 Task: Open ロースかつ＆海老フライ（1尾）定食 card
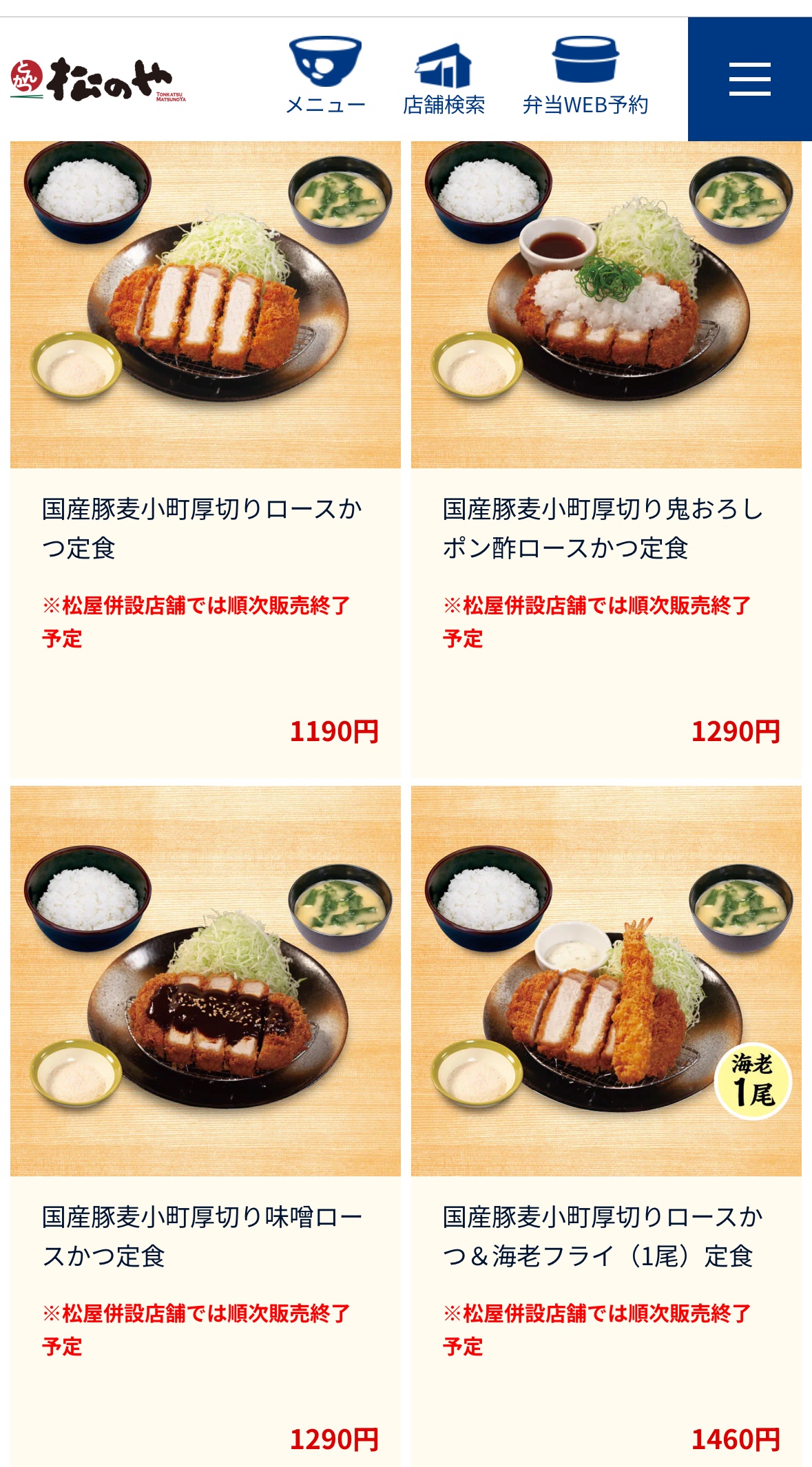point(606,1125)
